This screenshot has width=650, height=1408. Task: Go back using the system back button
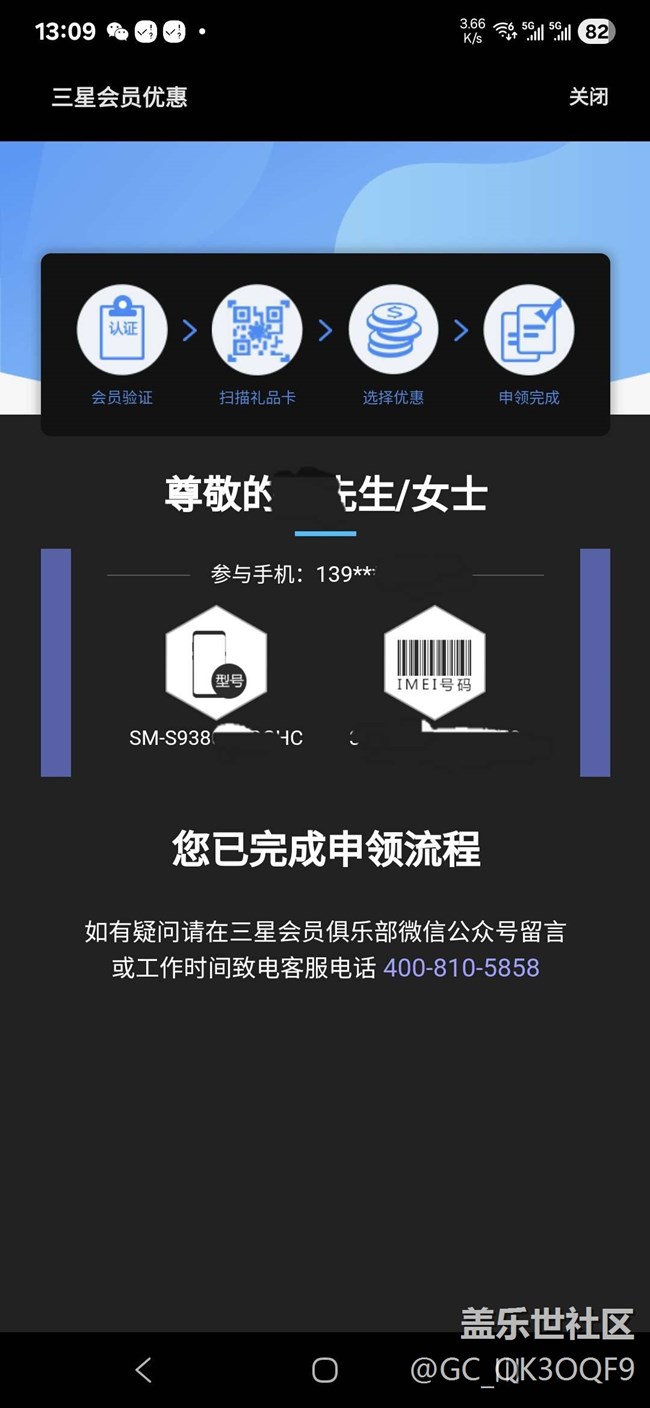(144, 1369)
